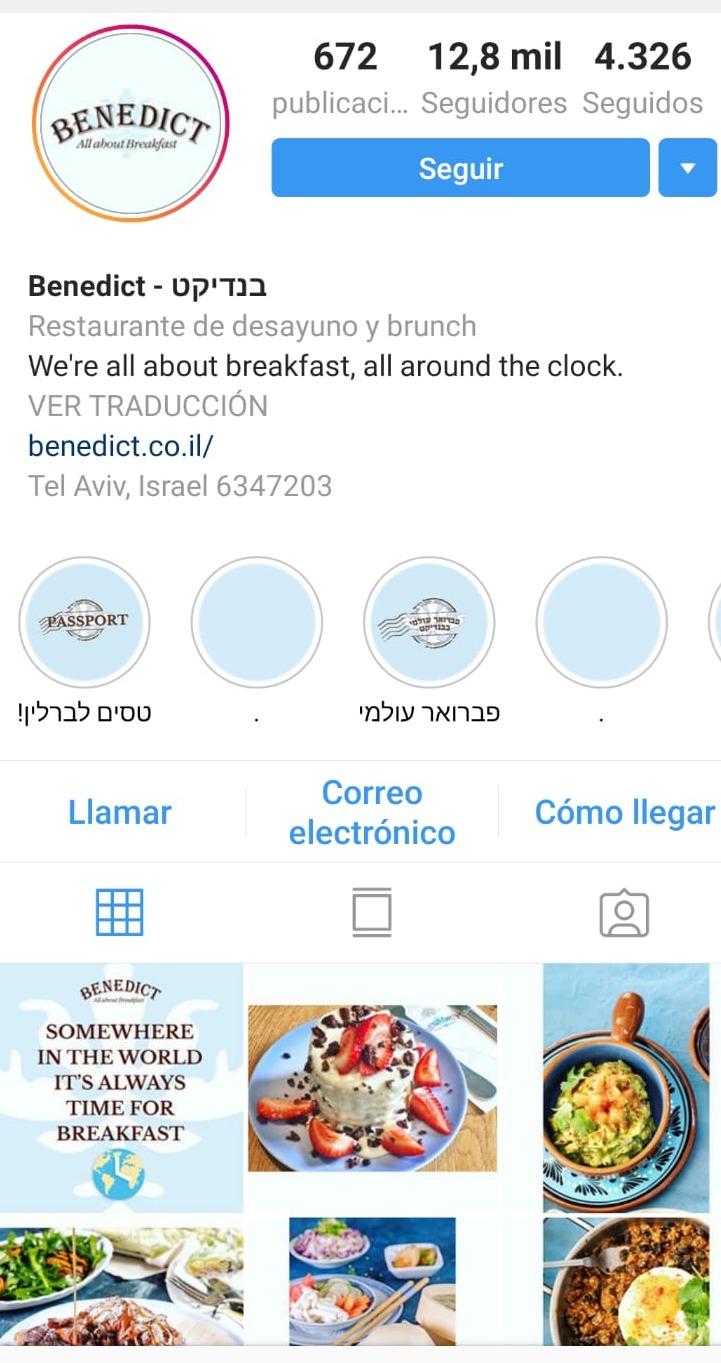Image resolution: width=721 pixels, height=1363 pixels.
Task: Open the strawberry pancake stack post
Action: [372, 1088]
